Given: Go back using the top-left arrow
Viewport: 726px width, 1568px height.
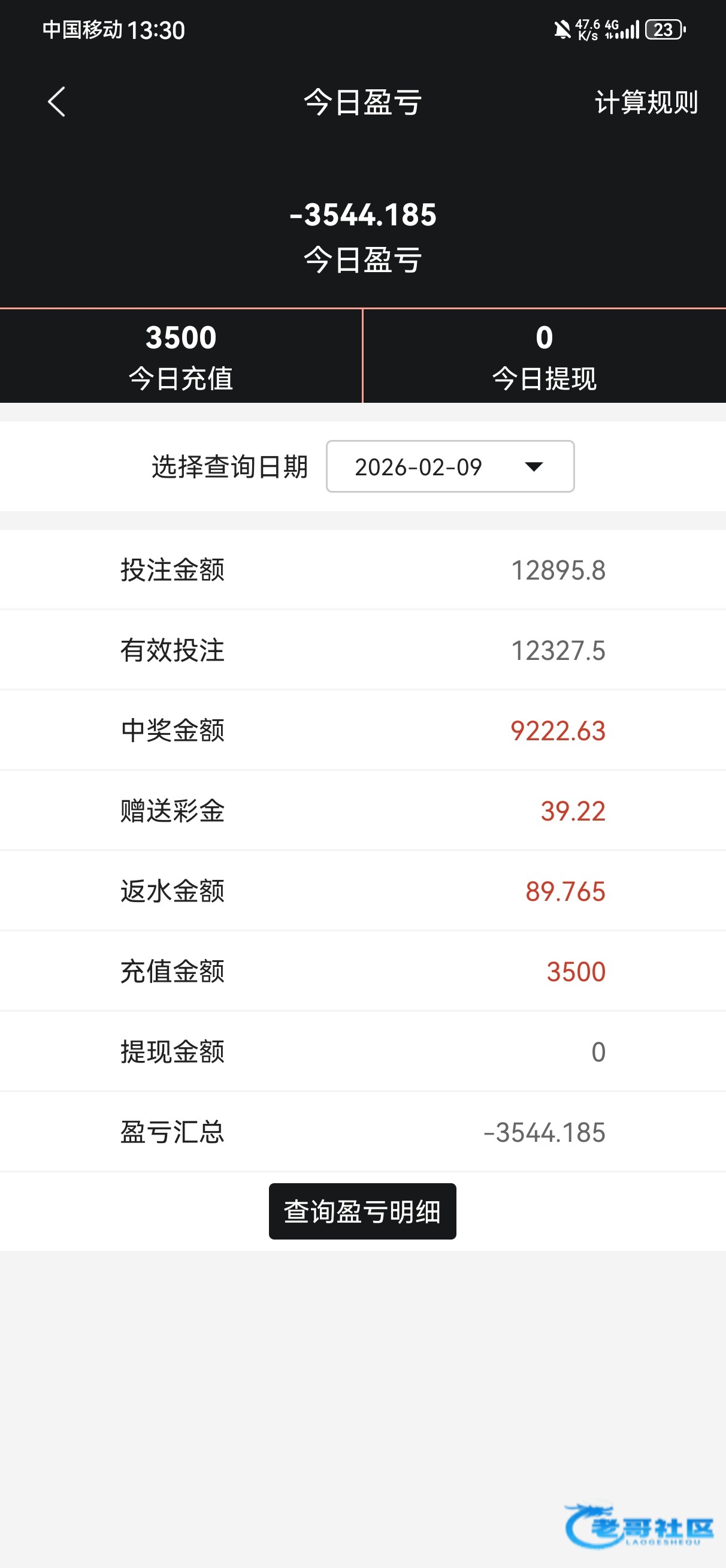Looking at the screenshot, I should pyautogui.click(x=56, y=102).
